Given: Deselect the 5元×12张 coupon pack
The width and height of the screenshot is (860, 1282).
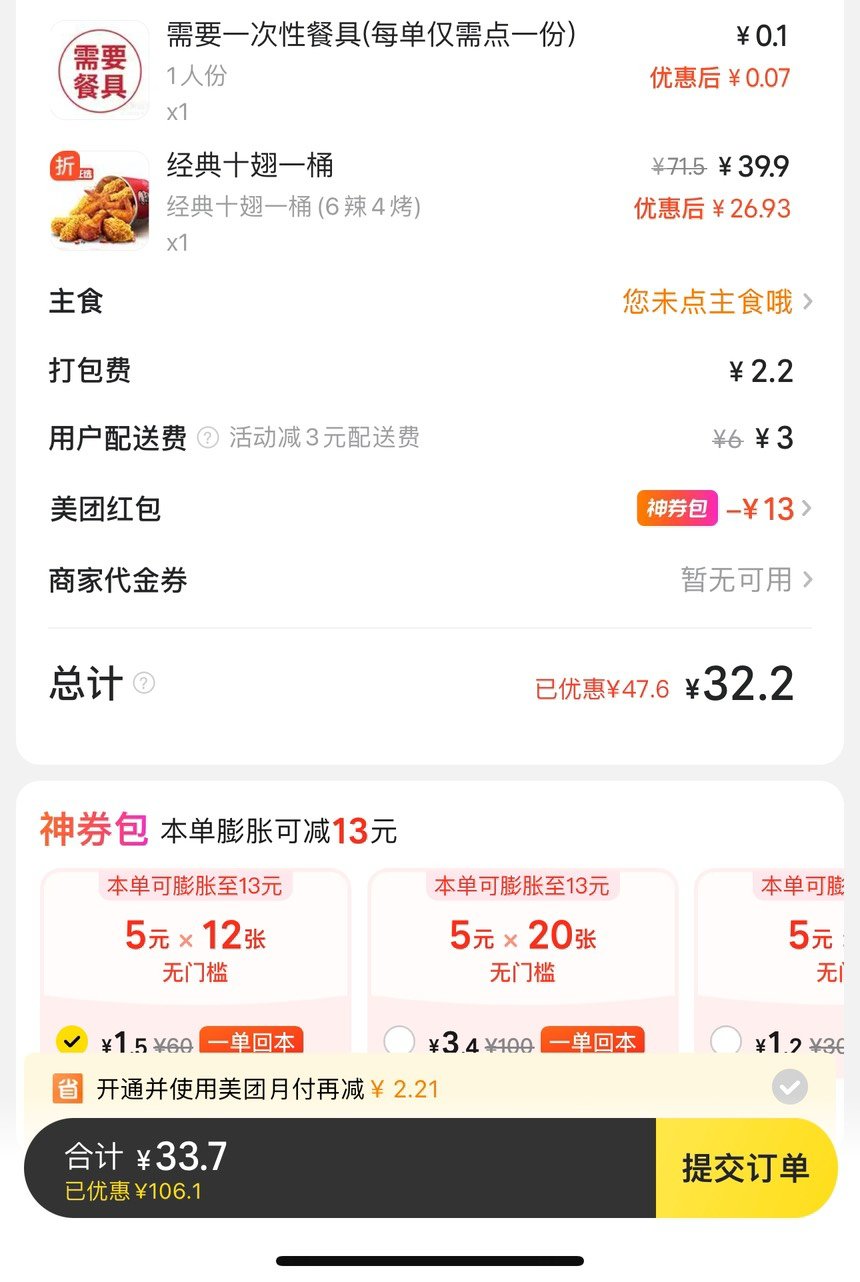Looking at the screenshot, I should pyautogui.click(x=71, y=1041).
